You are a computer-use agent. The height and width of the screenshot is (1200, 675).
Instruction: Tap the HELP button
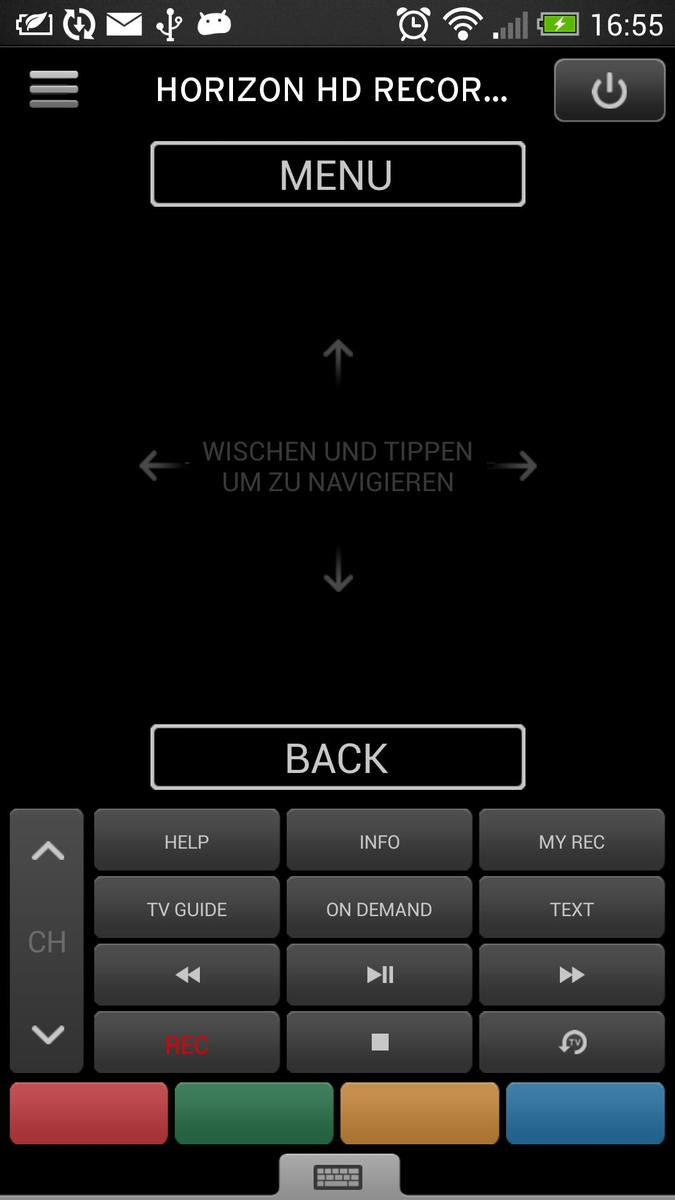[187, 841]
